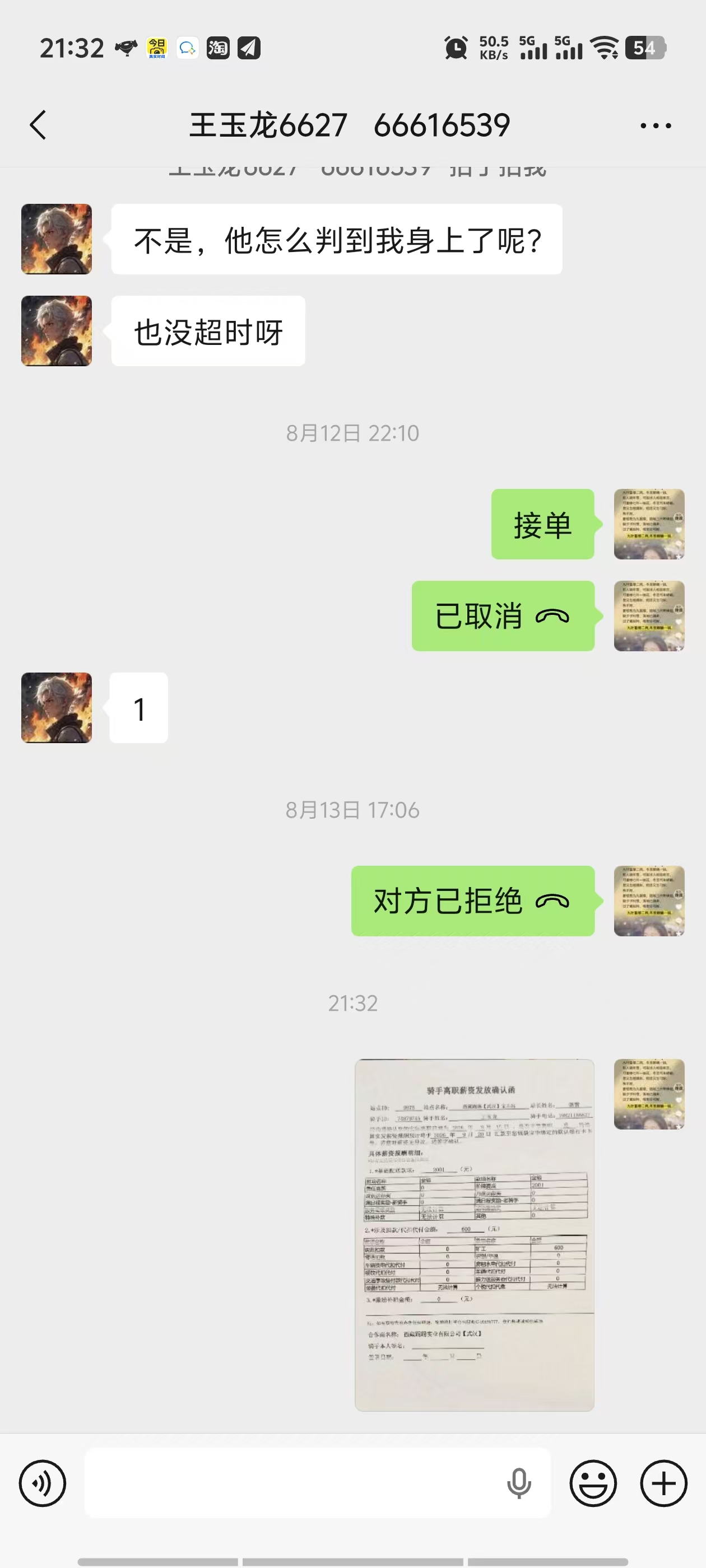Redial from the 已取消 call bubble
Viewport: 706px width, 1568px height.
(503, 616)
